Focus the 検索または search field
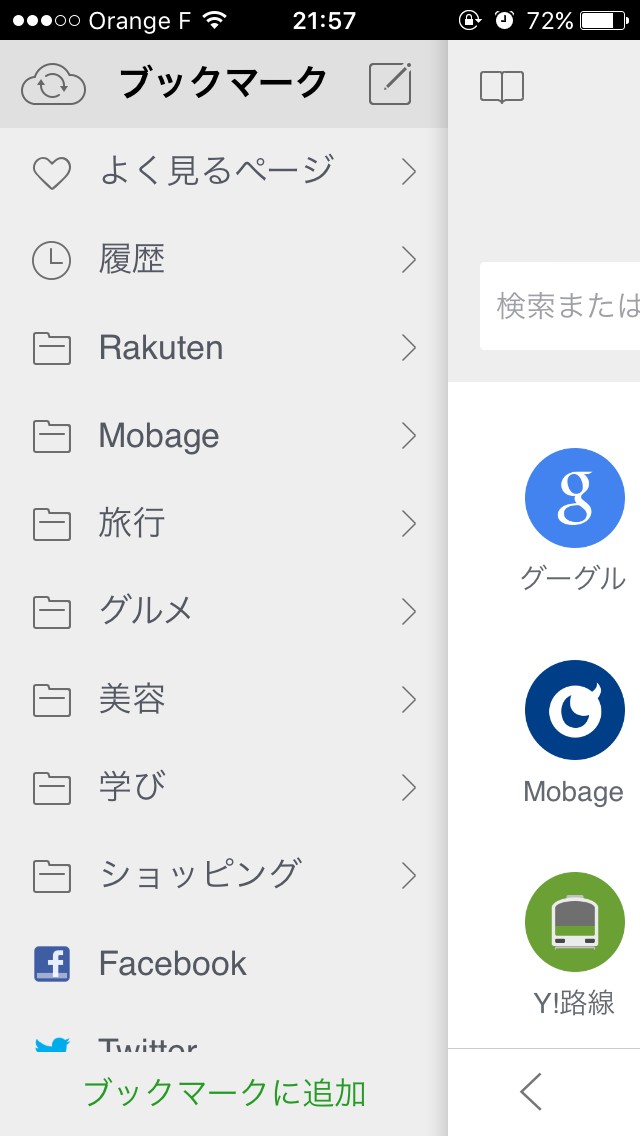This screenshot has height=1136, width=640. 565,306
